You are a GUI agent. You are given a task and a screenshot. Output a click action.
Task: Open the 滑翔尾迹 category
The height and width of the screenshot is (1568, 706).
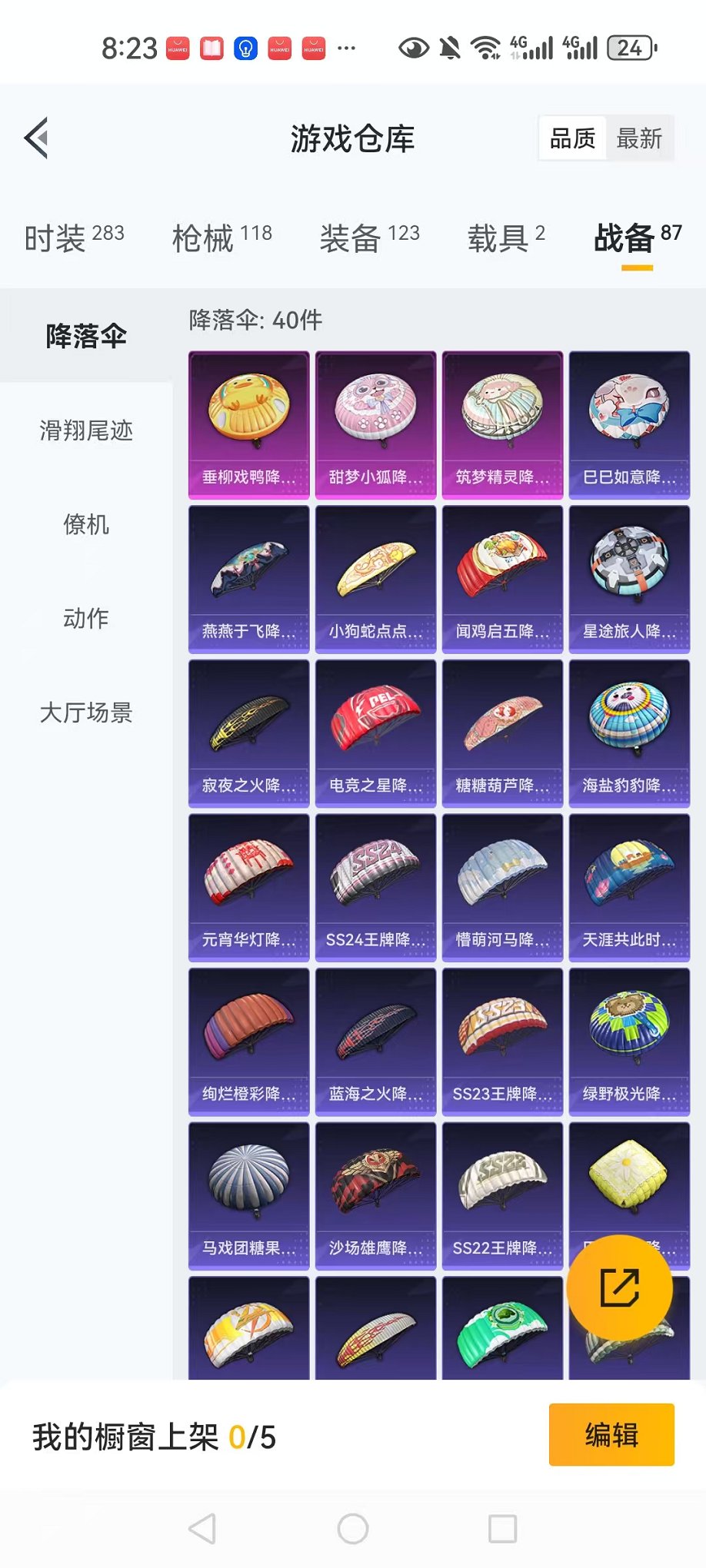tap(86, 430)
